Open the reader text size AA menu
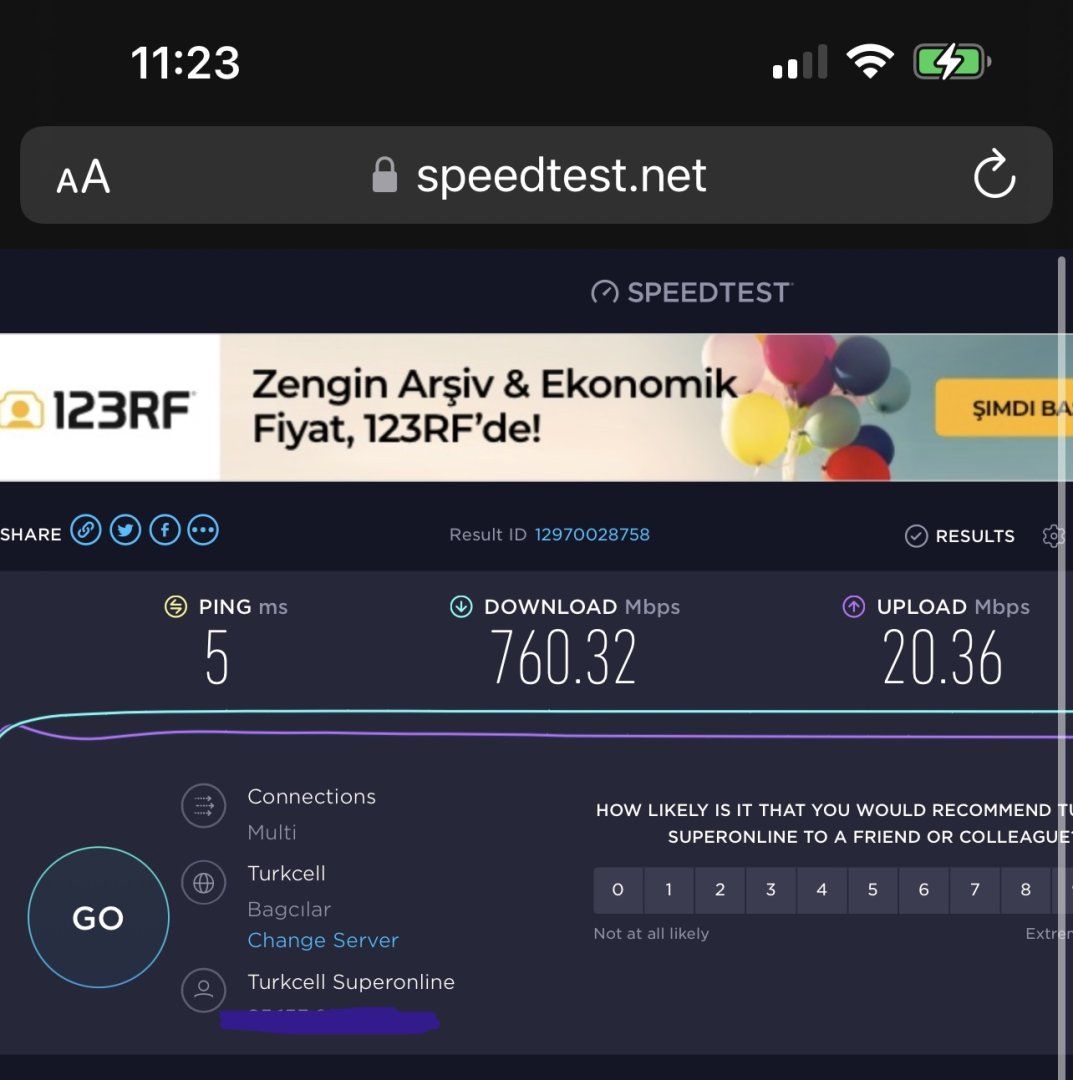1073x1080 pixels. (83, 179)
